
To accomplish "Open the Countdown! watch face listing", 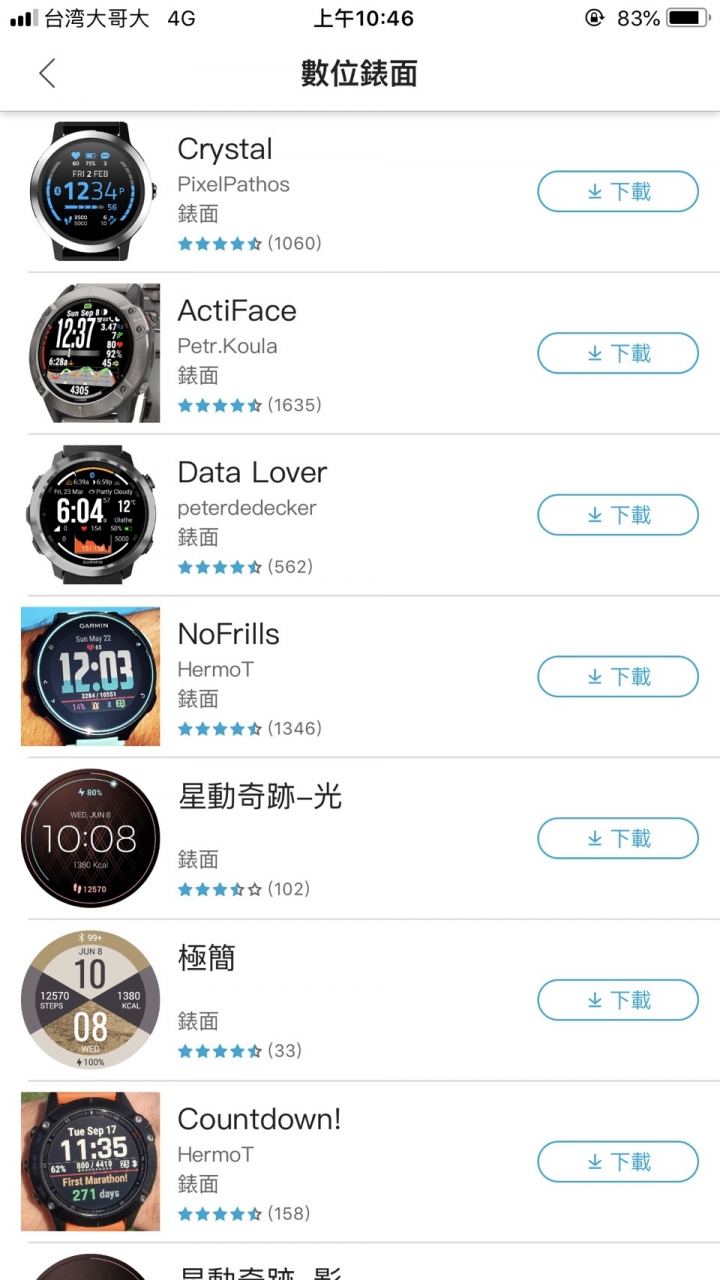I will point(259,1120).
